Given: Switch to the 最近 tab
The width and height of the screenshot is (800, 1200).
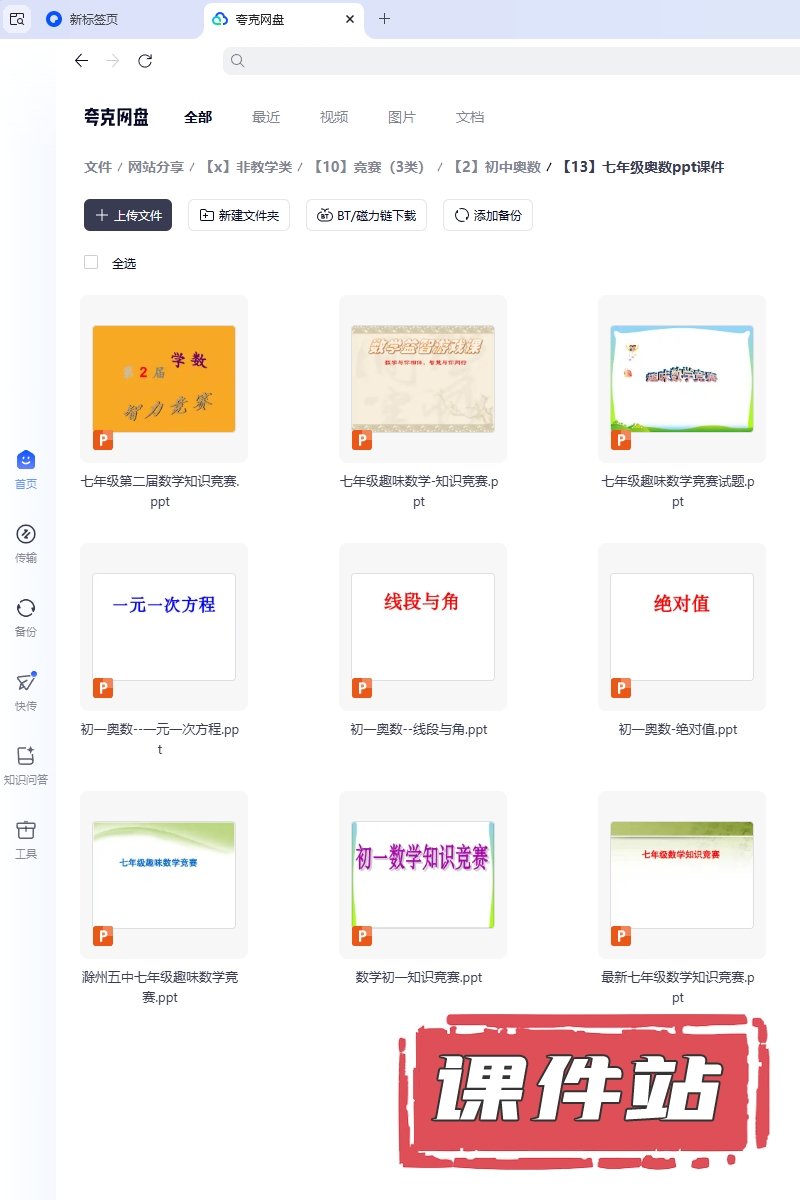Looking at the screenshot, I should coord(266,117).
